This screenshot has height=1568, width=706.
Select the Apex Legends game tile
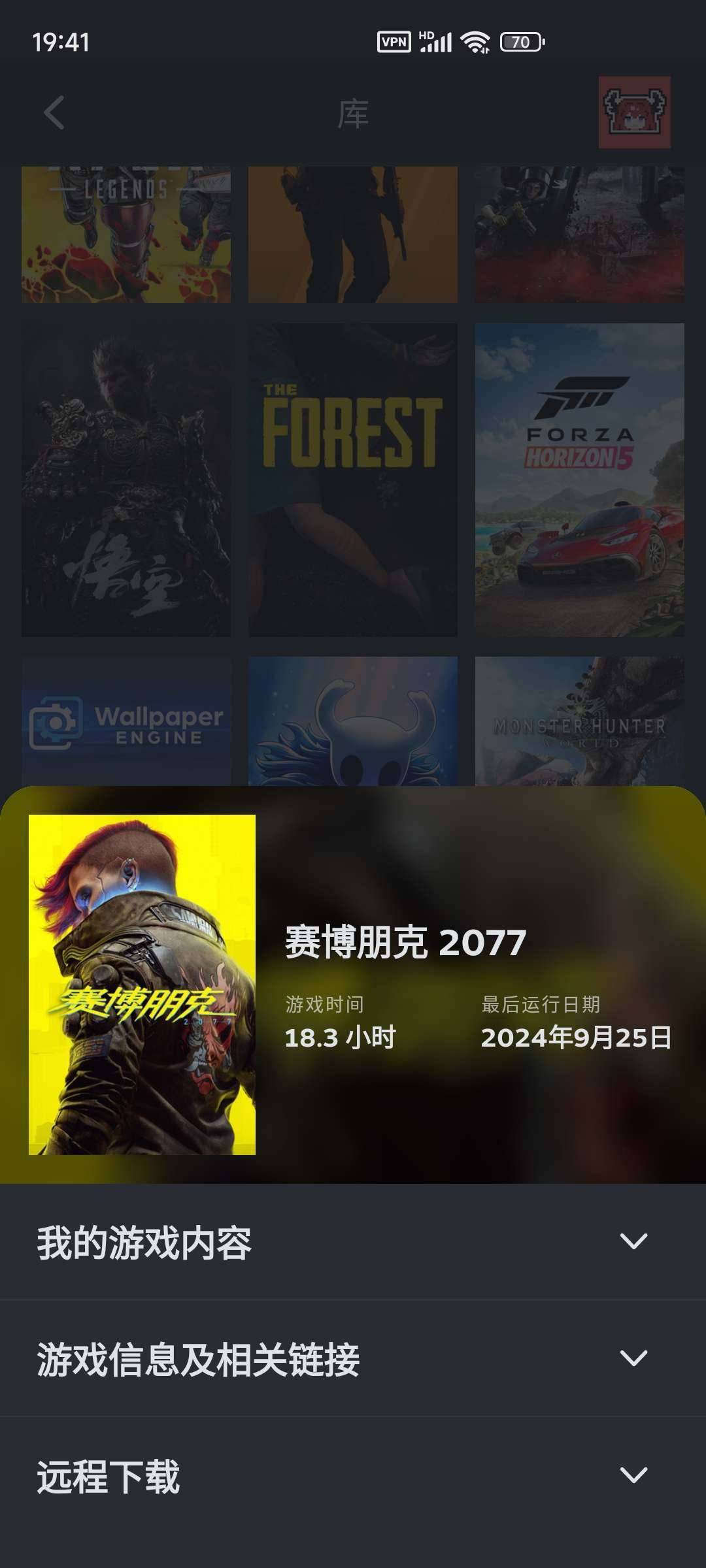pos(126,235)
